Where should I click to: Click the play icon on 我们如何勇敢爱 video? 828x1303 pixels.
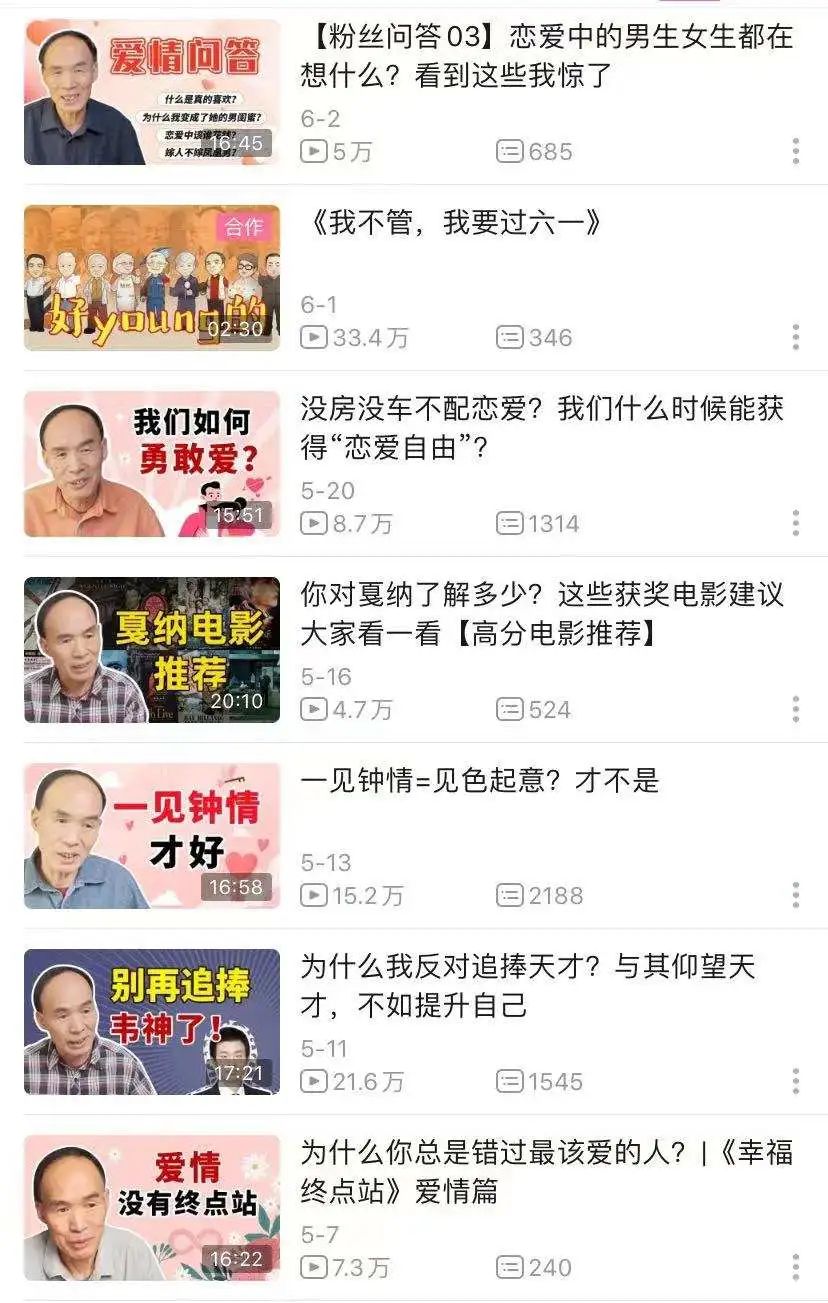[x=313, y=524]
